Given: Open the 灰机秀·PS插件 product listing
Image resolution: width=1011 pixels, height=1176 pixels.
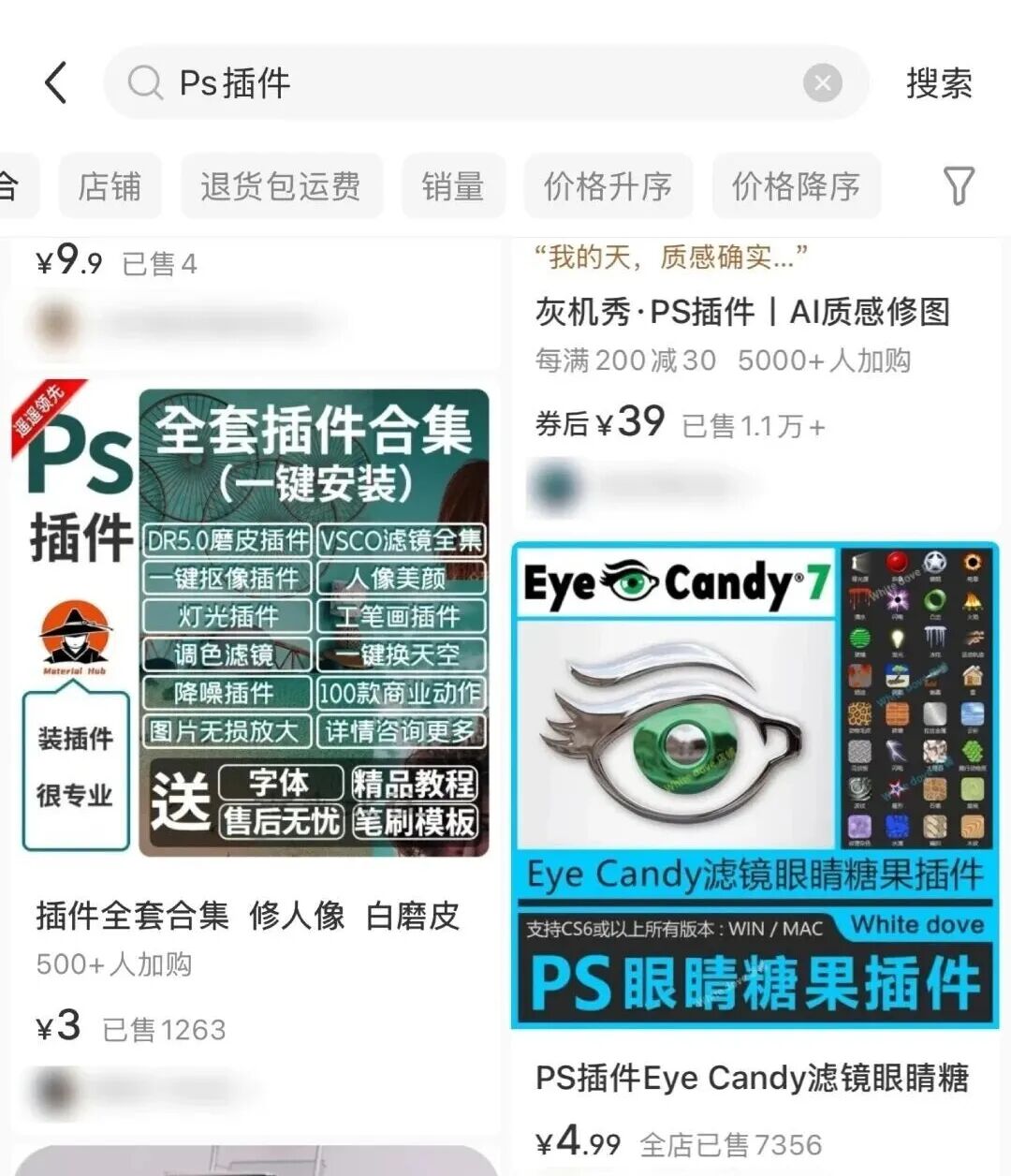Looking at the screenshot, I should point(742,312).
